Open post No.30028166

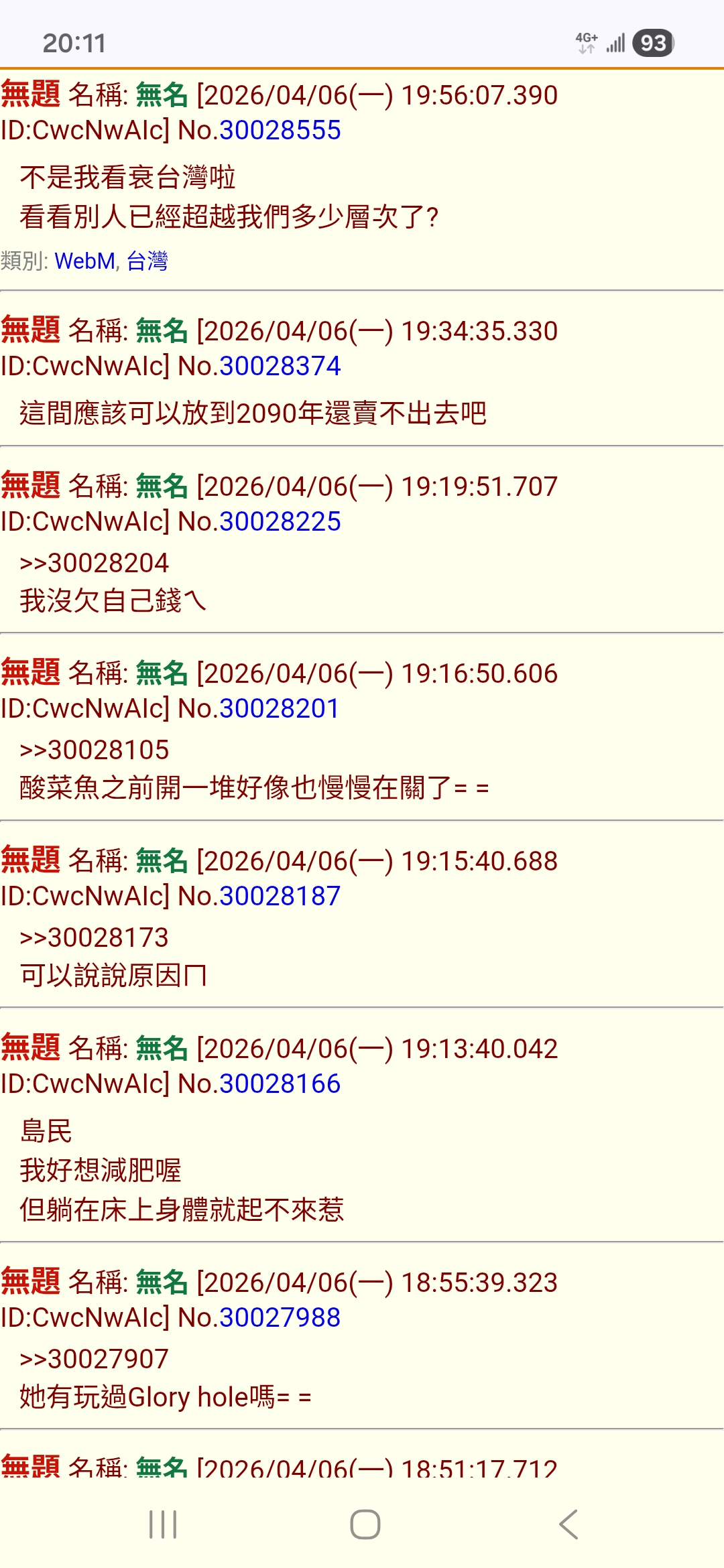pyautogui.click(x=280, y=1084)
